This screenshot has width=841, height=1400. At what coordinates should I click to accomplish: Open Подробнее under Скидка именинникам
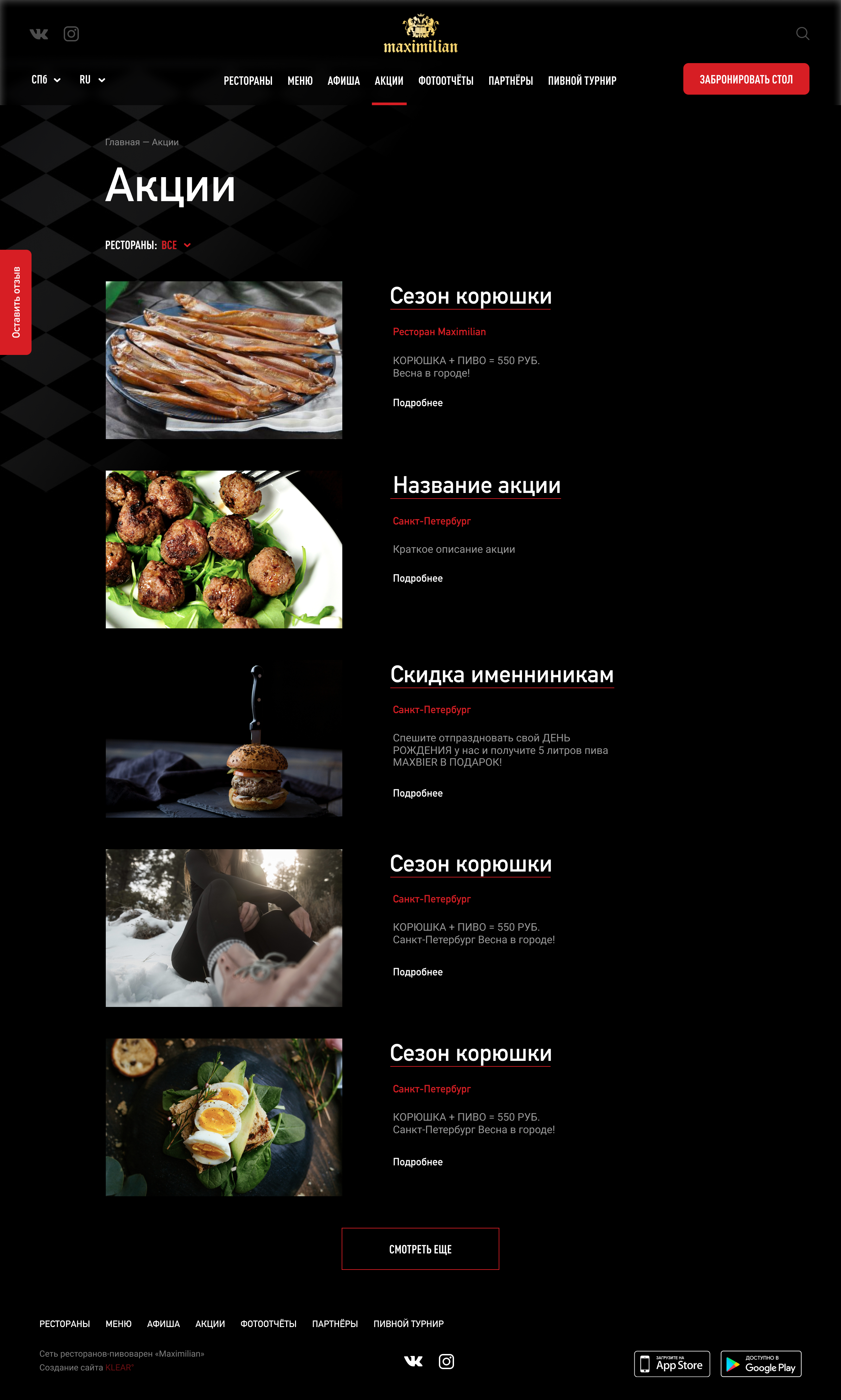(x=418, y=793)
